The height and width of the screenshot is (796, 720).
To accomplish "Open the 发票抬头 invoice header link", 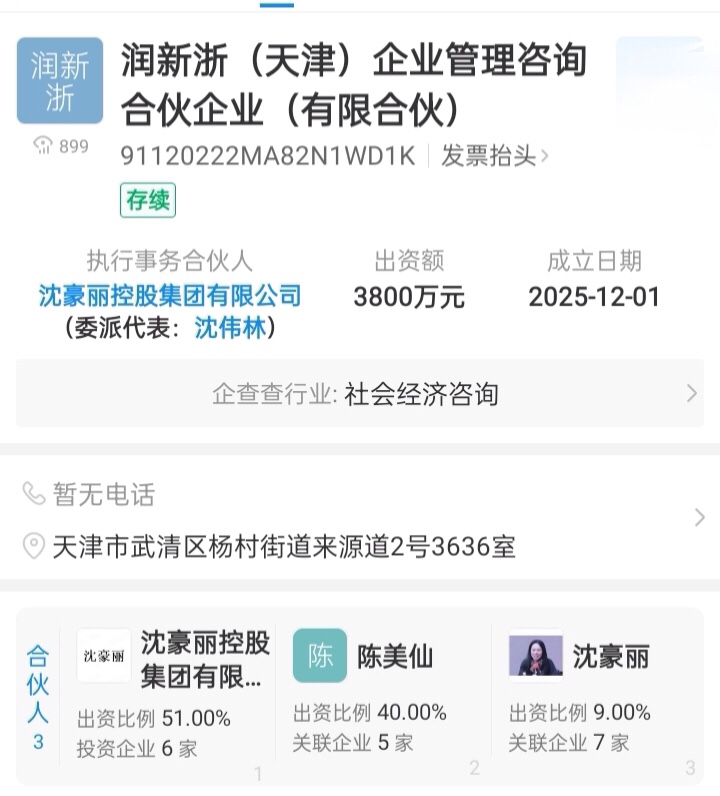I will tap(494, 157).
